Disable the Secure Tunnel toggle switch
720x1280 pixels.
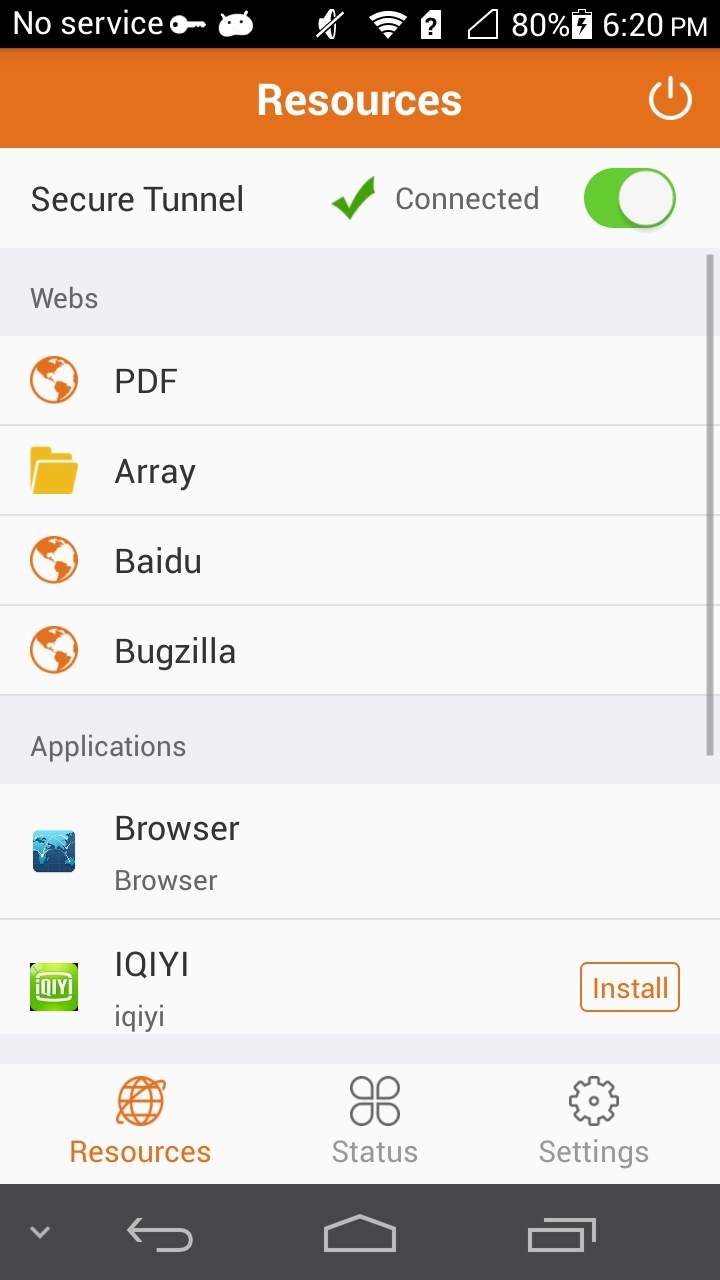pos(629,198)
